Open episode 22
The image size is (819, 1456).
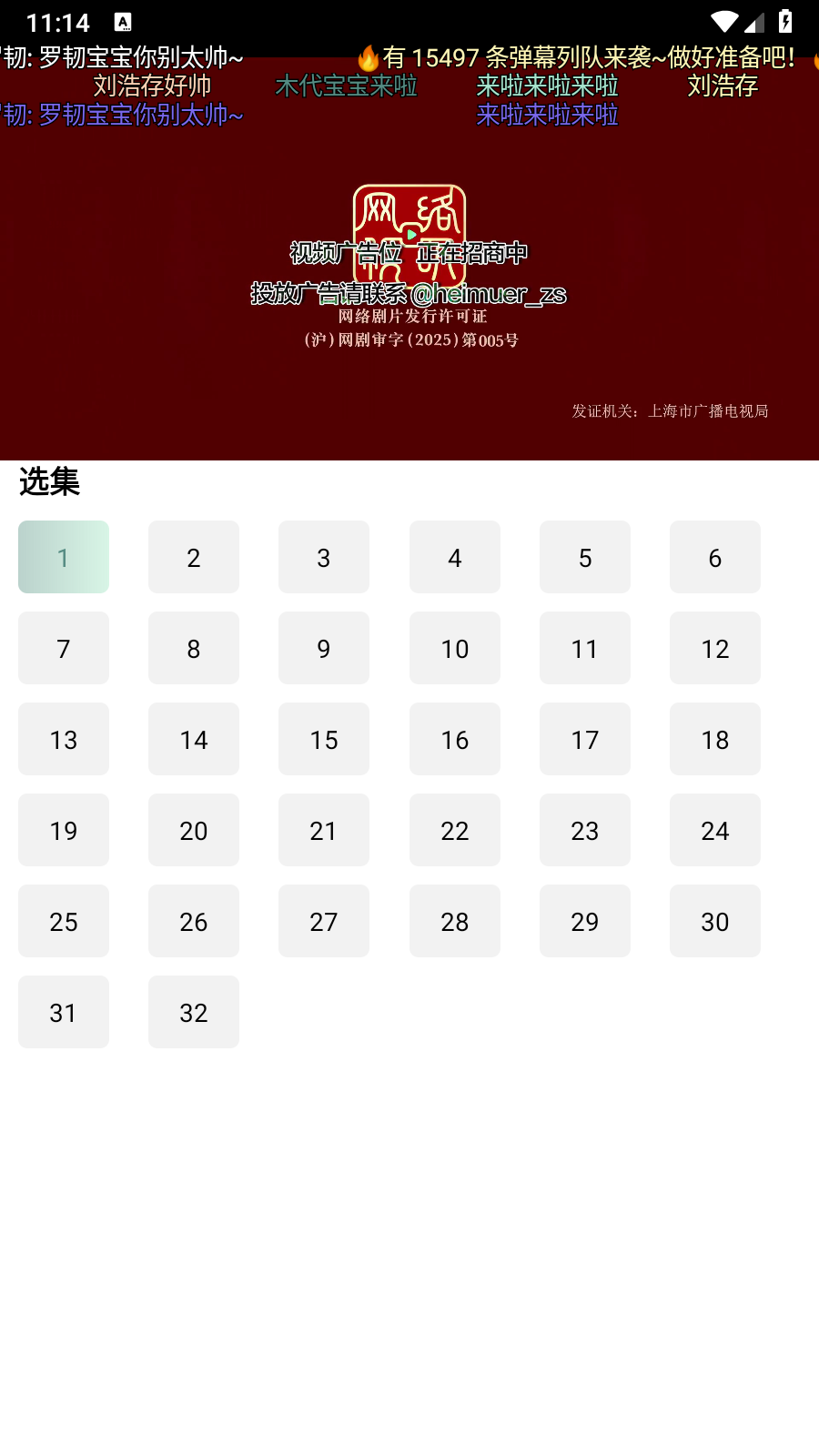455,830
